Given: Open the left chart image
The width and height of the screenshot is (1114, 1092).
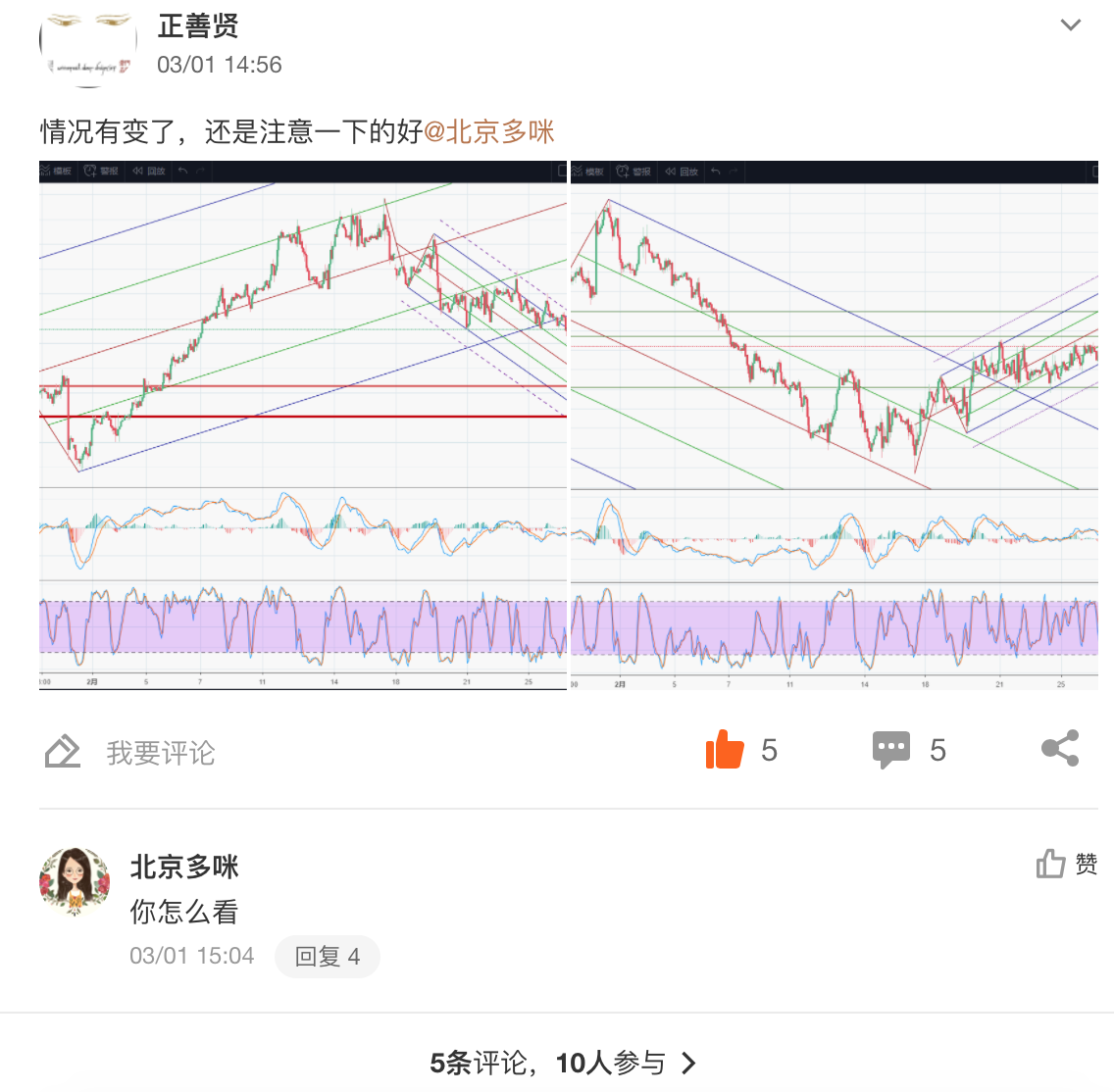Looking at the screenshot, I should pos(303,425).
